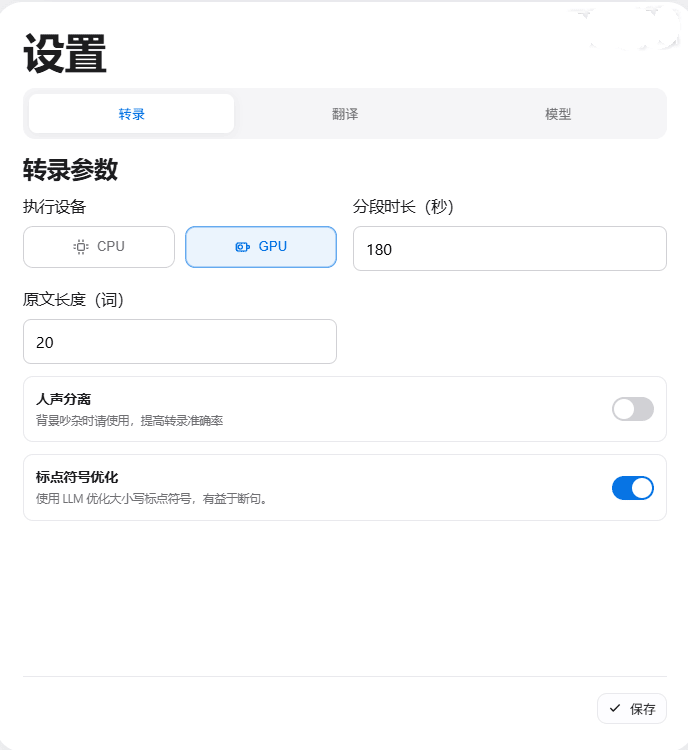The width and height of the screenshot is (688, 750).
Task: Edit the 原文长度 input field
Action: pyautogui.click(x=180, y=342)
